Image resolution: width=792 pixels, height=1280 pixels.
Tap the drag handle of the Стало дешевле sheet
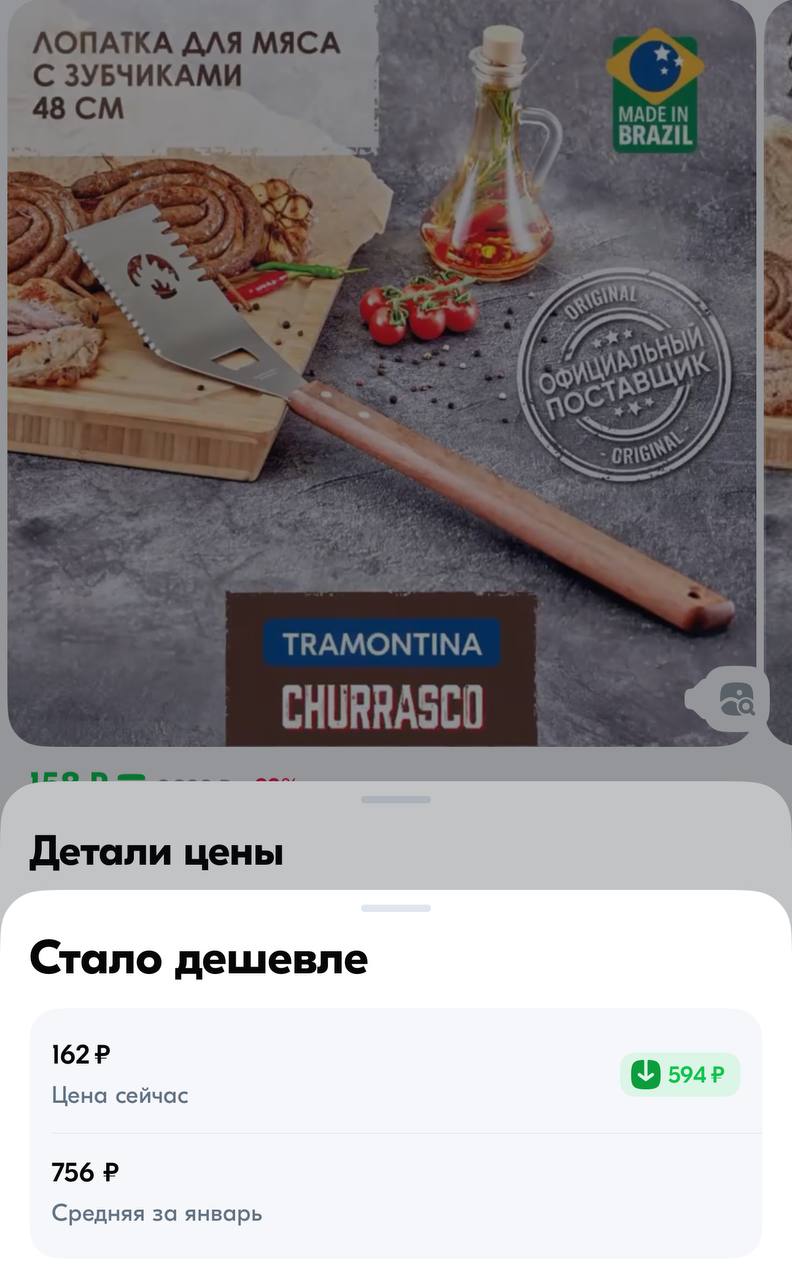coord(396,908)
